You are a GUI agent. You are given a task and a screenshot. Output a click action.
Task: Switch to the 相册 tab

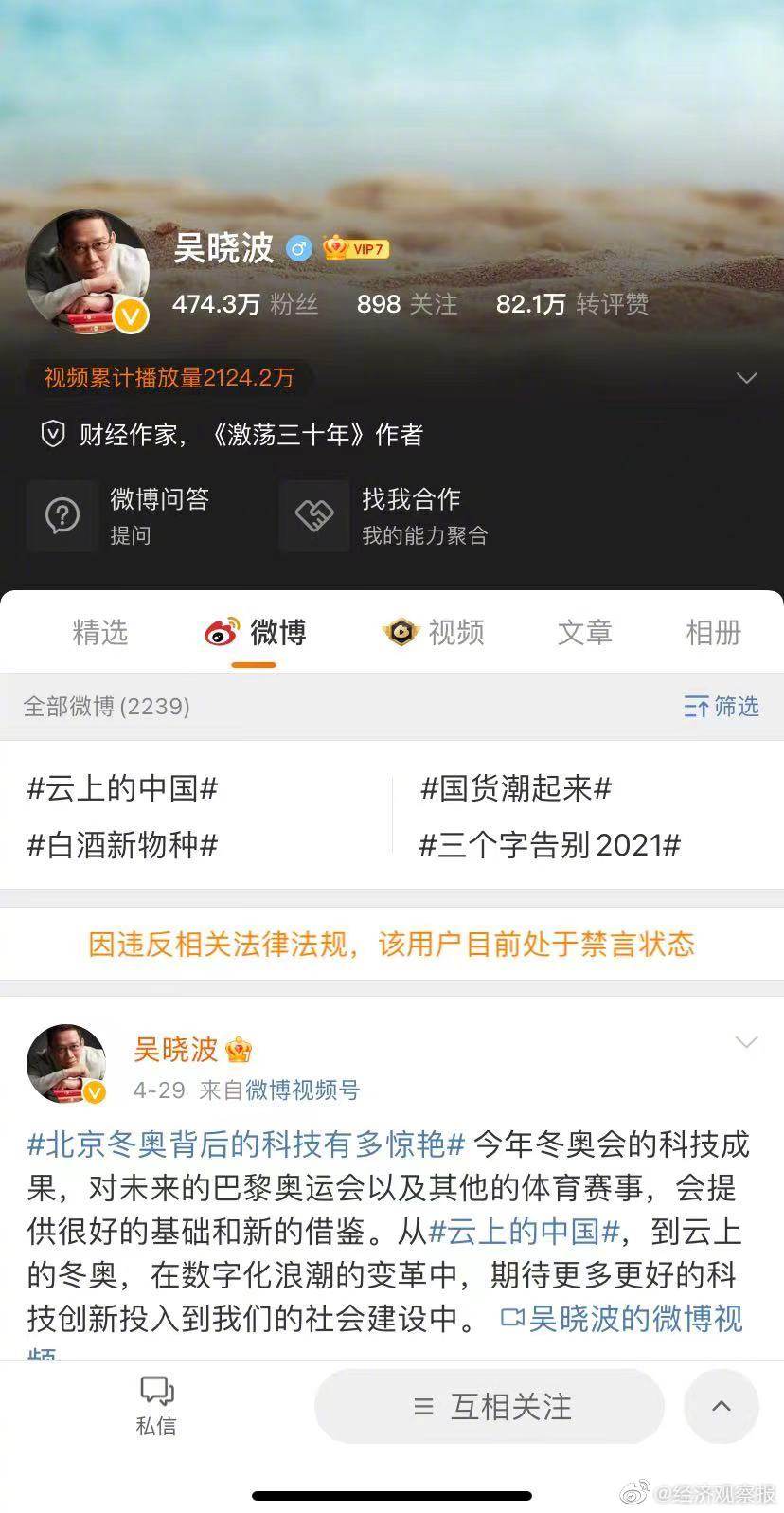pyautogui.click(x=713, y=632)
